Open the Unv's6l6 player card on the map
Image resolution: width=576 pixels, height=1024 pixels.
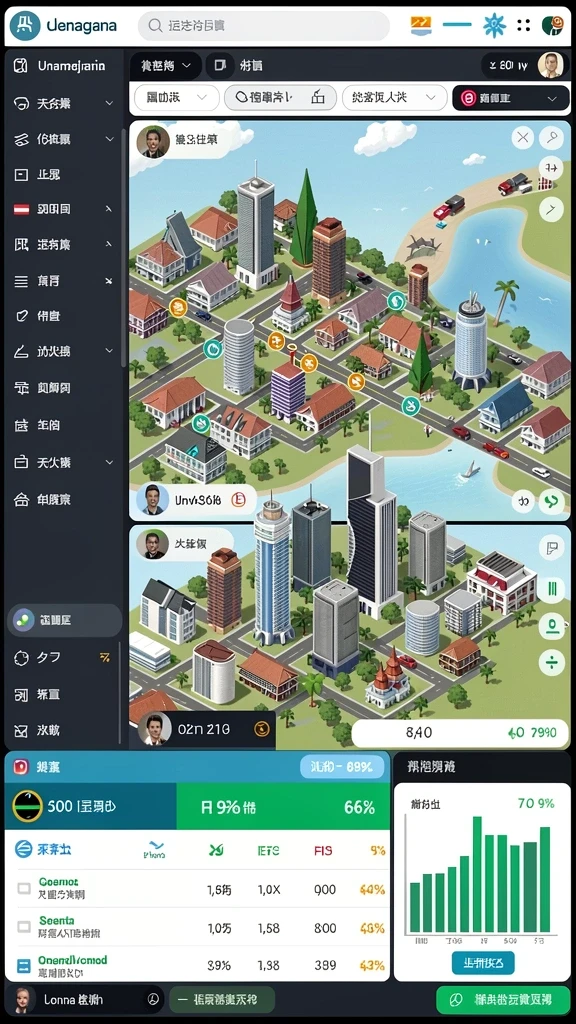pos(194,500)
